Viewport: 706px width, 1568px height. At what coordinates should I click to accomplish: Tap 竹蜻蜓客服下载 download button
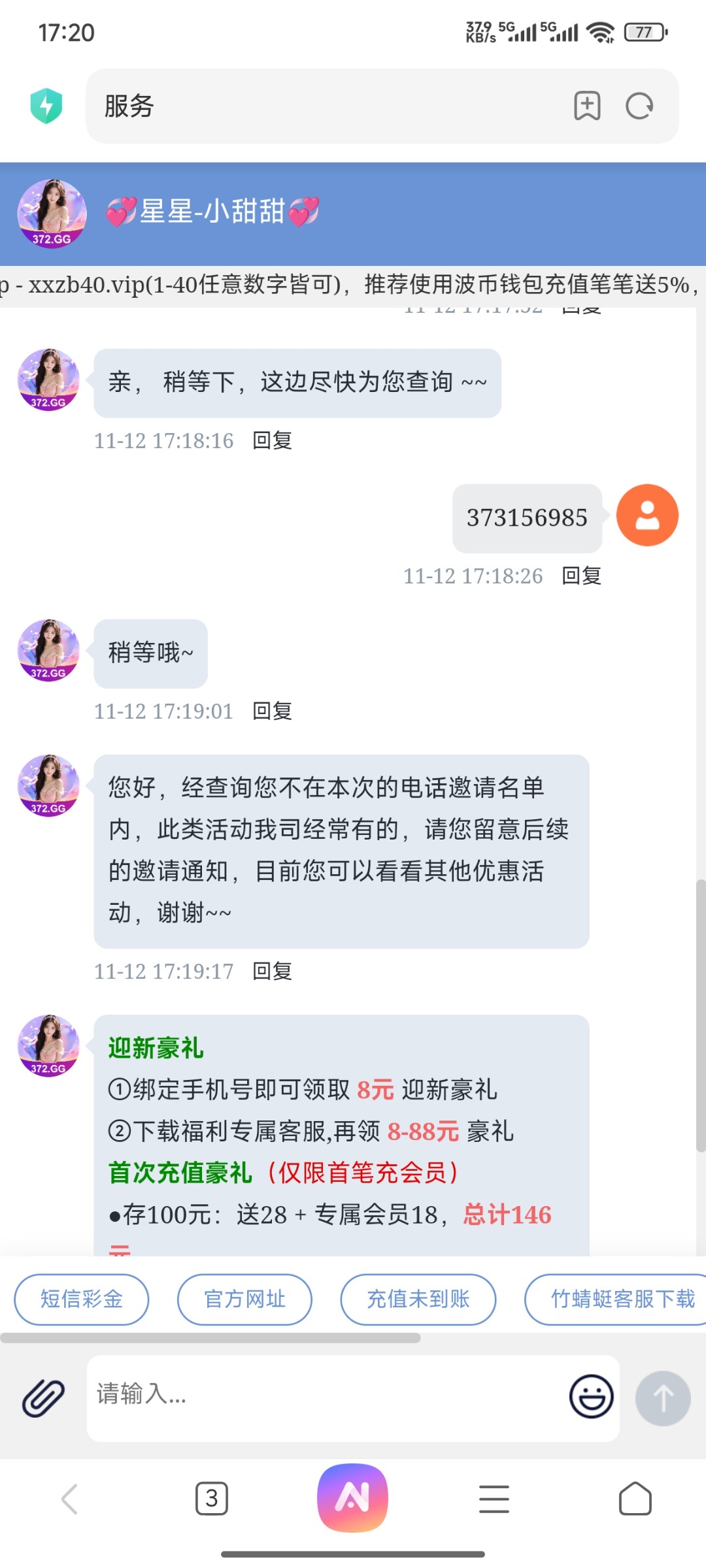coord(614,1299)
